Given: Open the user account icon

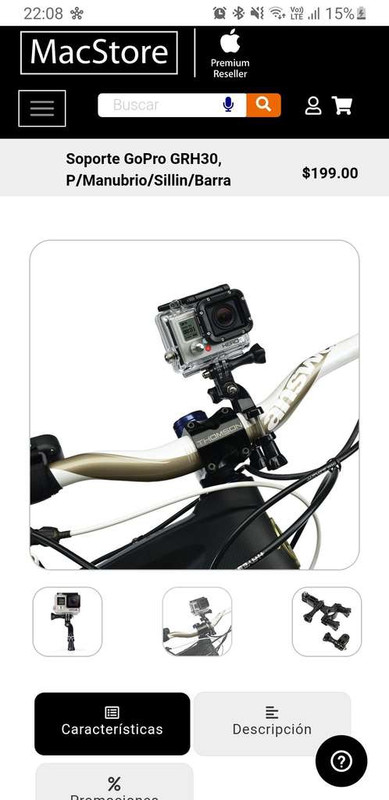Looking at the screenshot, I should click(313, 106).
